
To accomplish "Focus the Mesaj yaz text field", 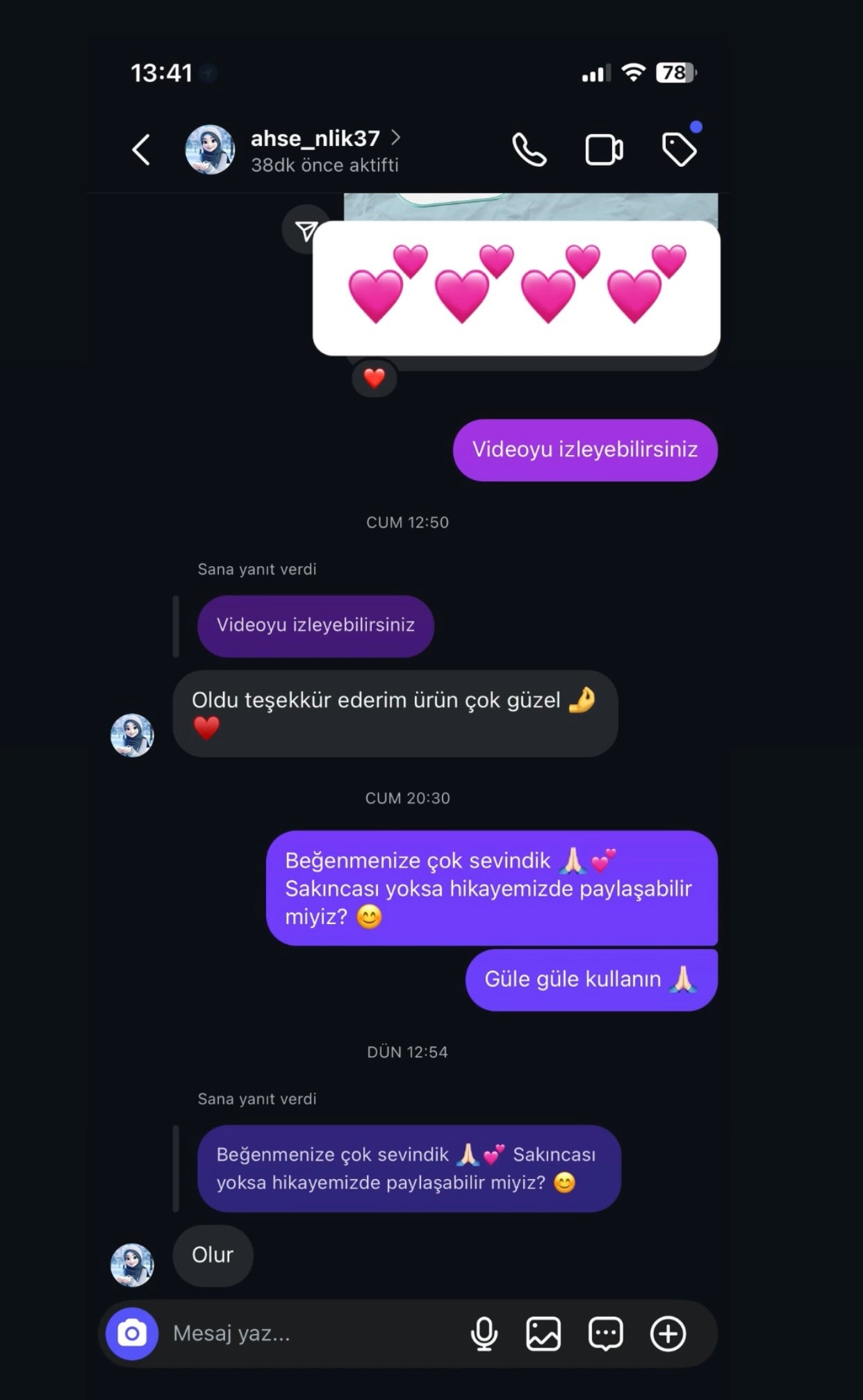I will (306, 1333).
